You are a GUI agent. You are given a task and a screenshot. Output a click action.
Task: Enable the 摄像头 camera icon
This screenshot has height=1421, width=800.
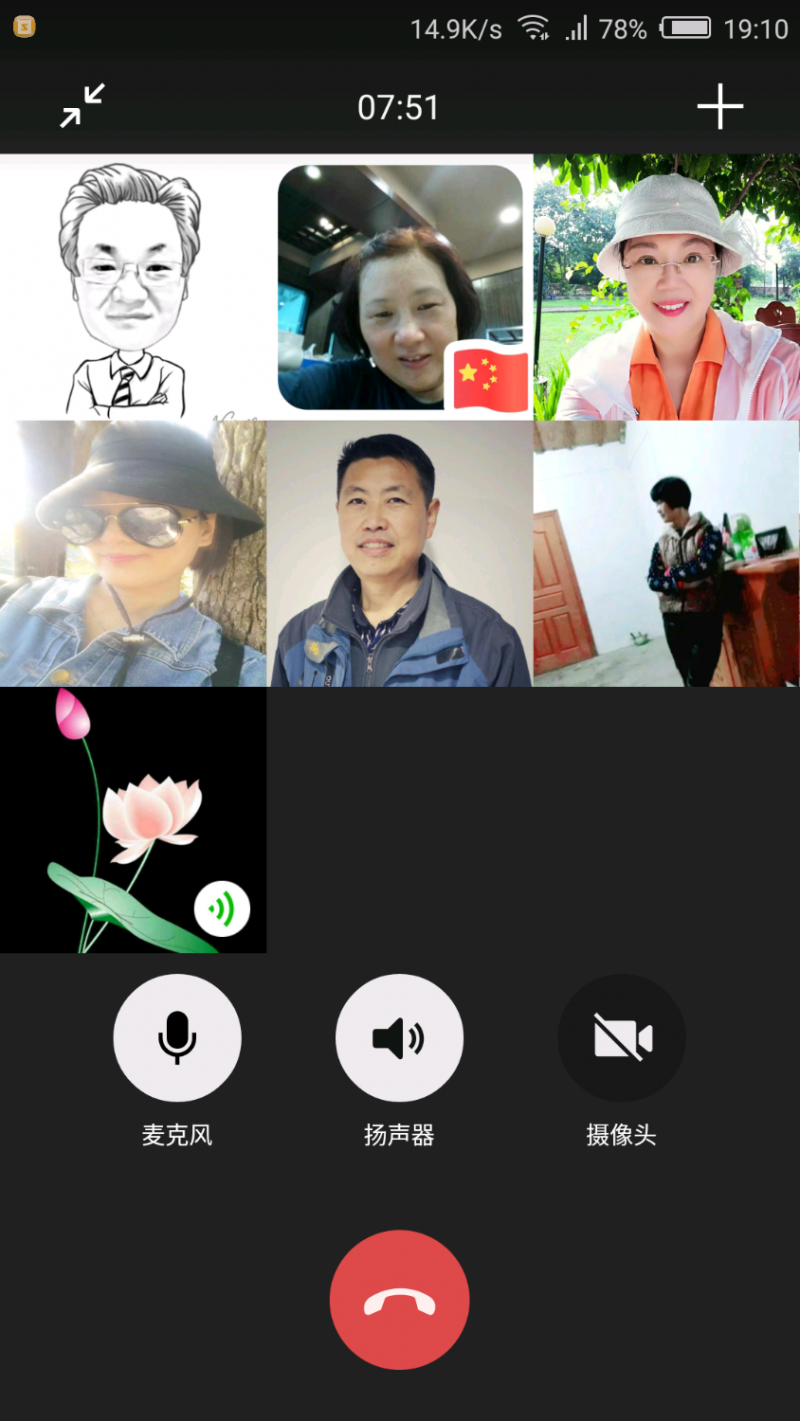pyautogui.click(x=621, y=1038)
